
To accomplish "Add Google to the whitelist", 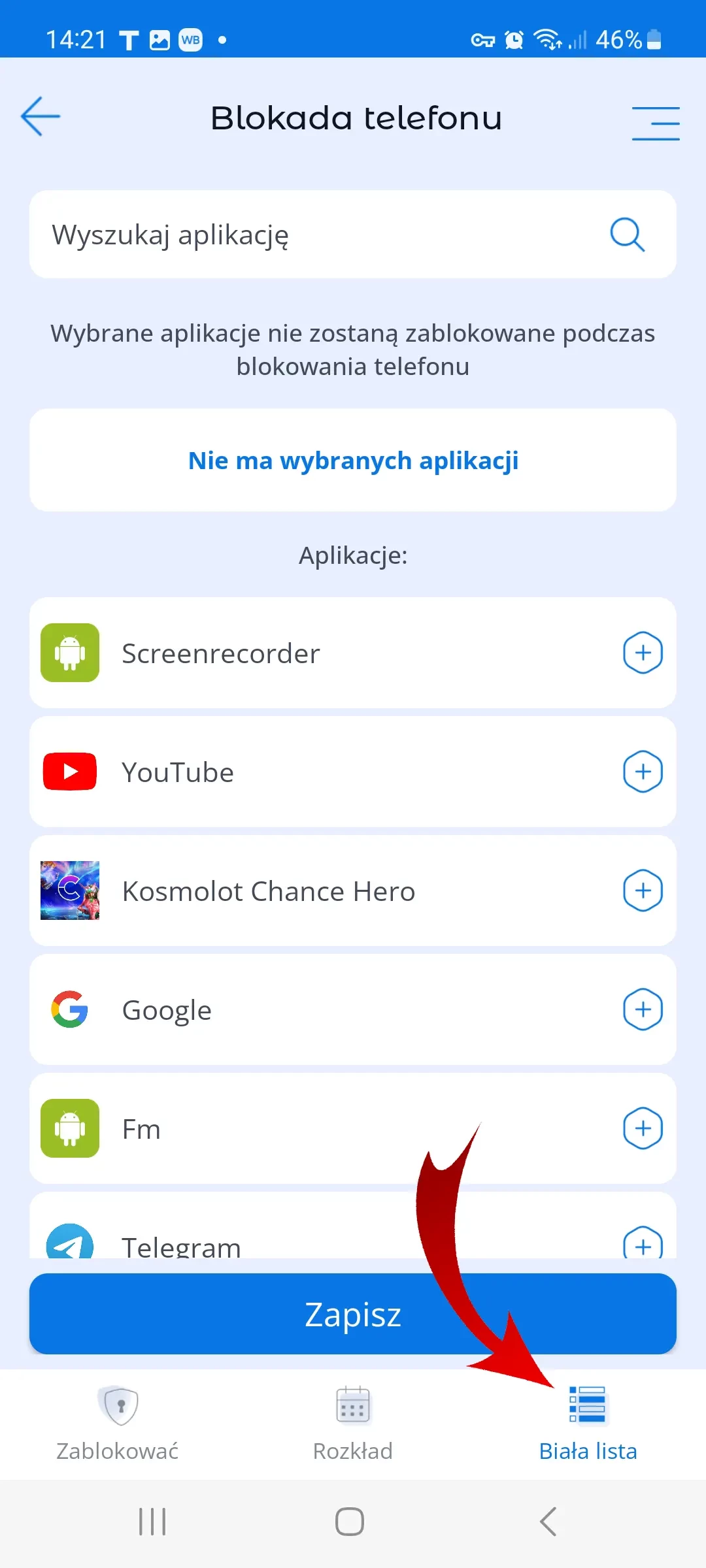I will point(643,1009).
